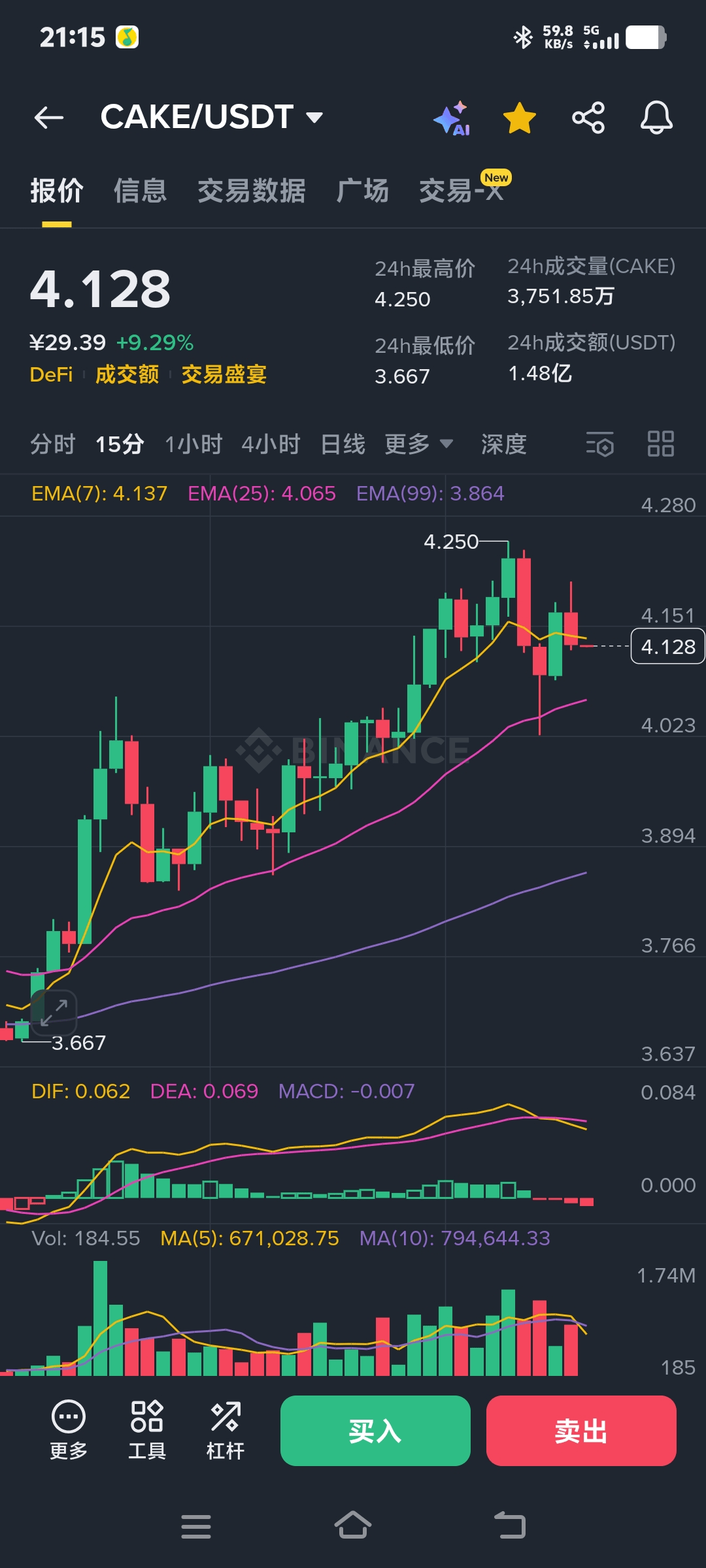Go back using the top-left arrow
Image resolution: width=706 pixels, height=1568 pixels.
click(x=49, y=118)
